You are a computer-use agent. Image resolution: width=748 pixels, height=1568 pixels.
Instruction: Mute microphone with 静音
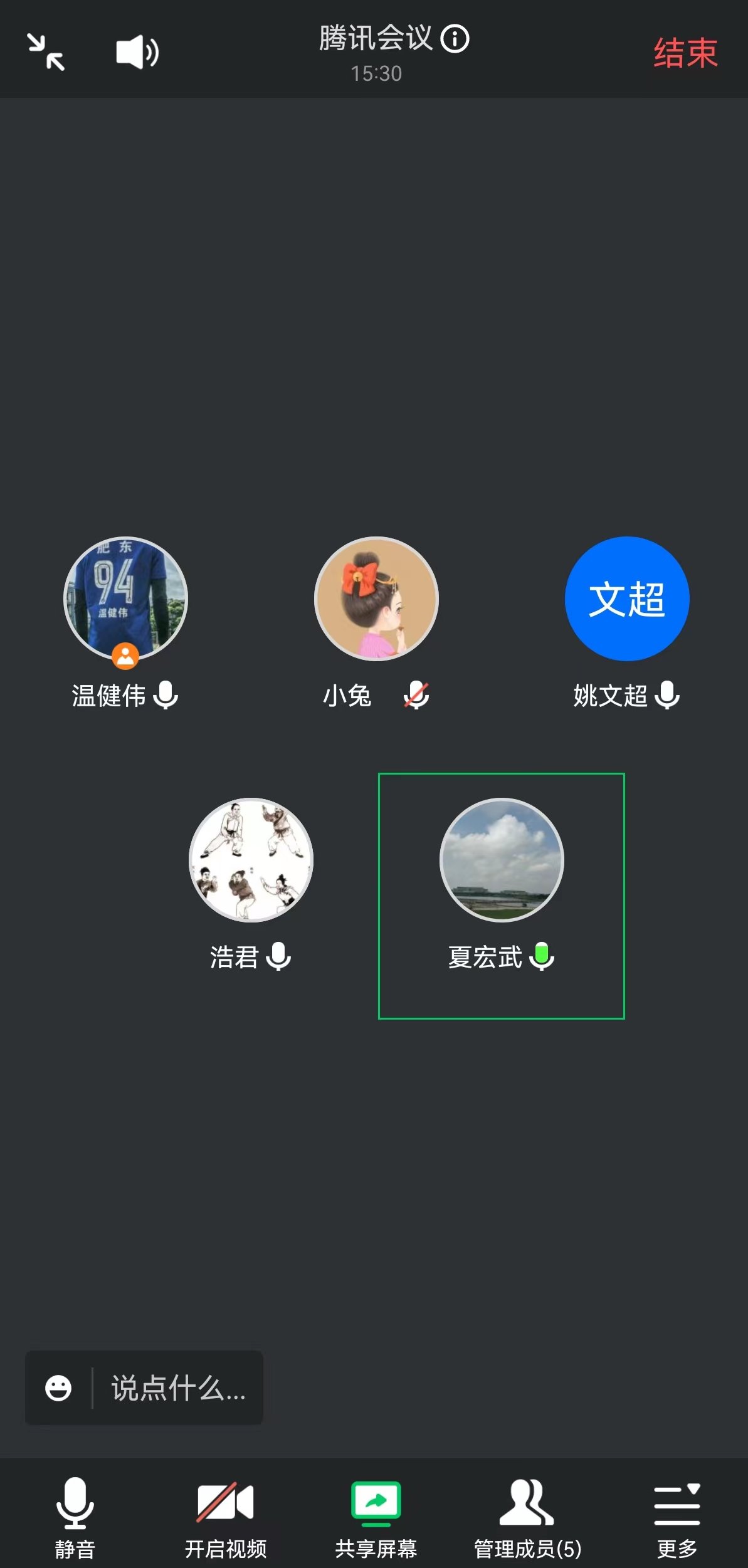point(75,1517)
